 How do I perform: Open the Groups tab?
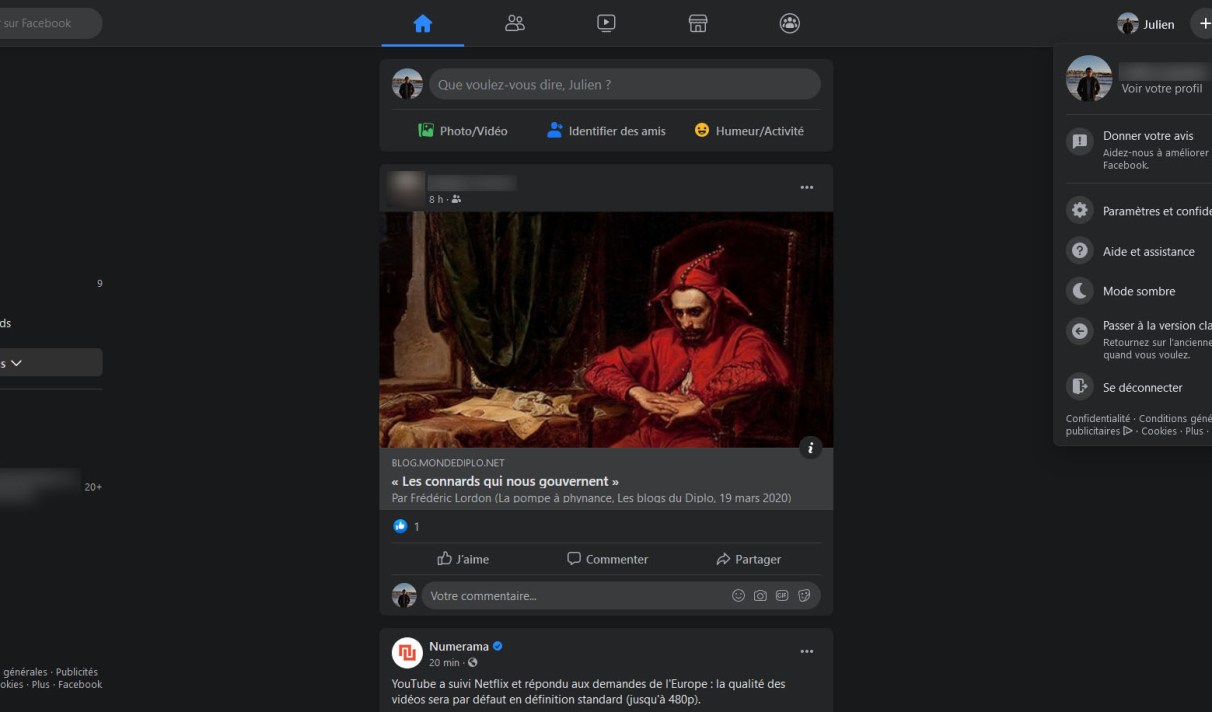point(790,23)
